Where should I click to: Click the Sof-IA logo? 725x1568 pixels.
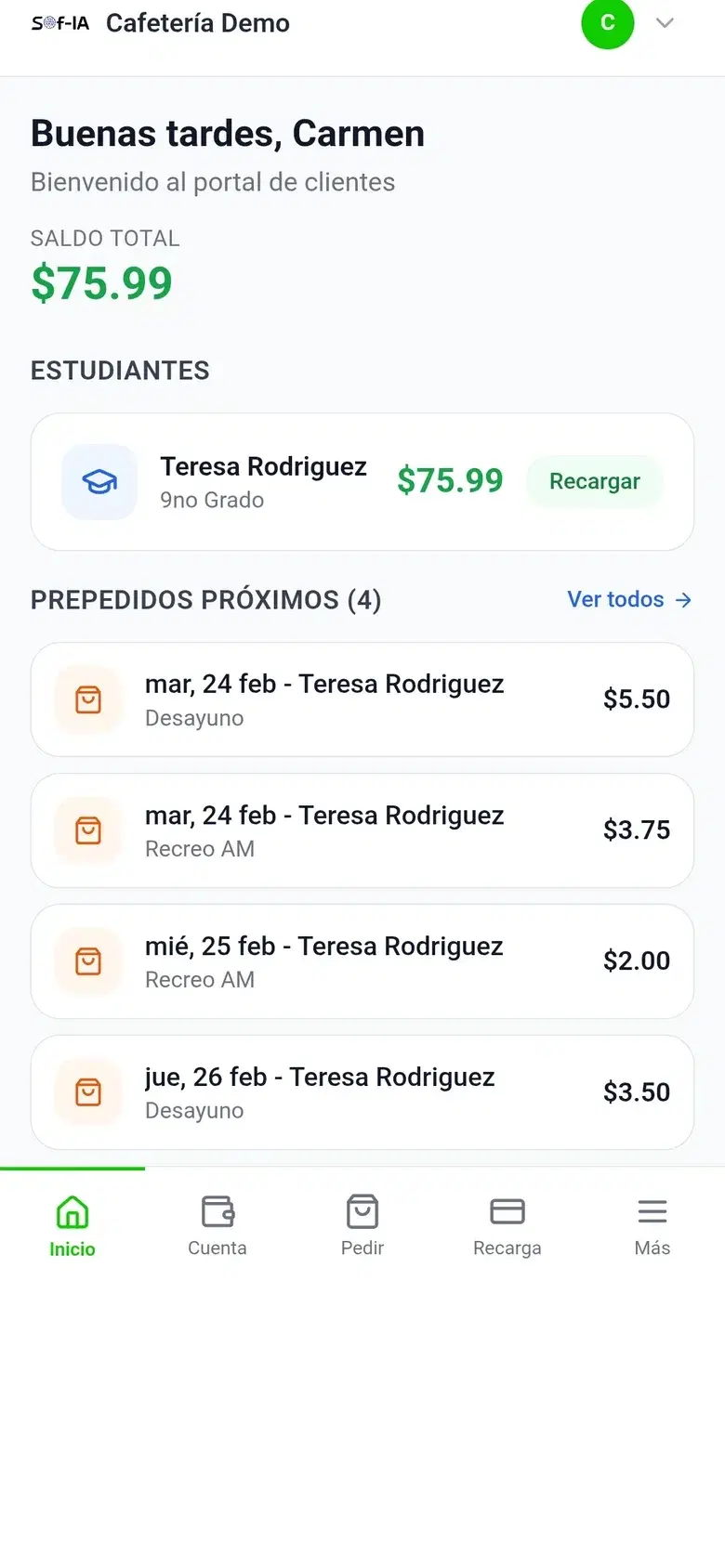pyautogui.click(x=59, y=23)
